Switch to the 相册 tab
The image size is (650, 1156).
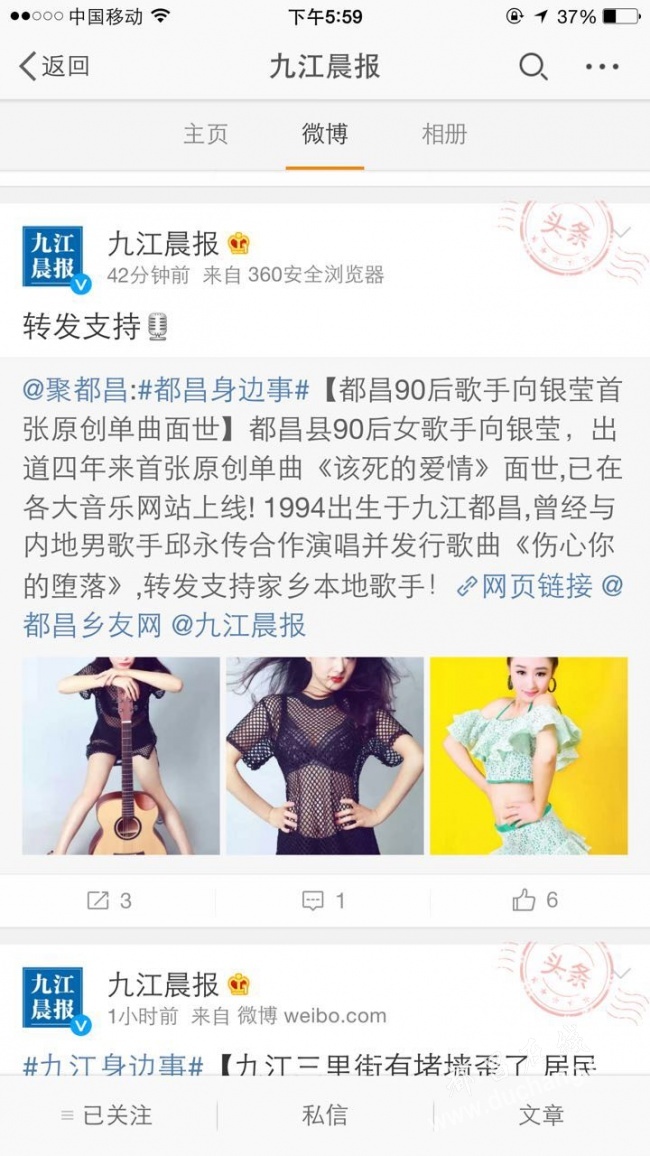click(444, 134)
